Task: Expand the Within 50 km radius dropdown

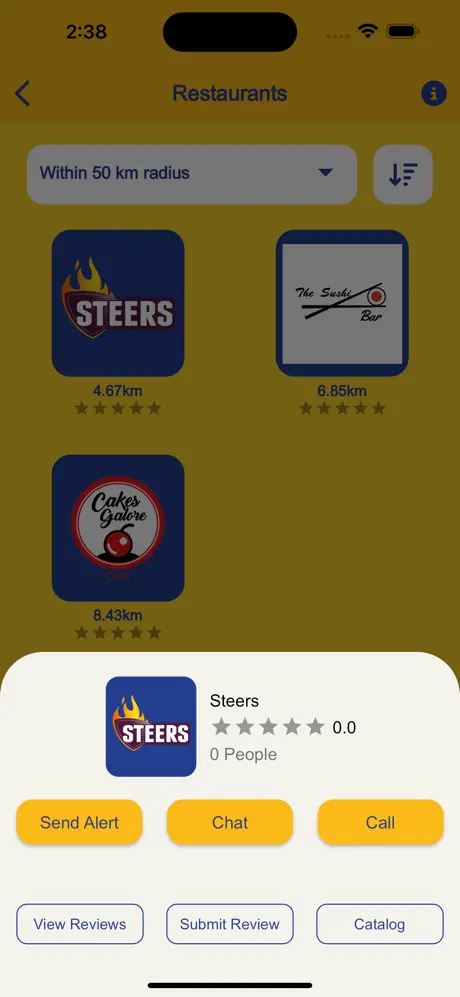Action: [x=192, y=174]
